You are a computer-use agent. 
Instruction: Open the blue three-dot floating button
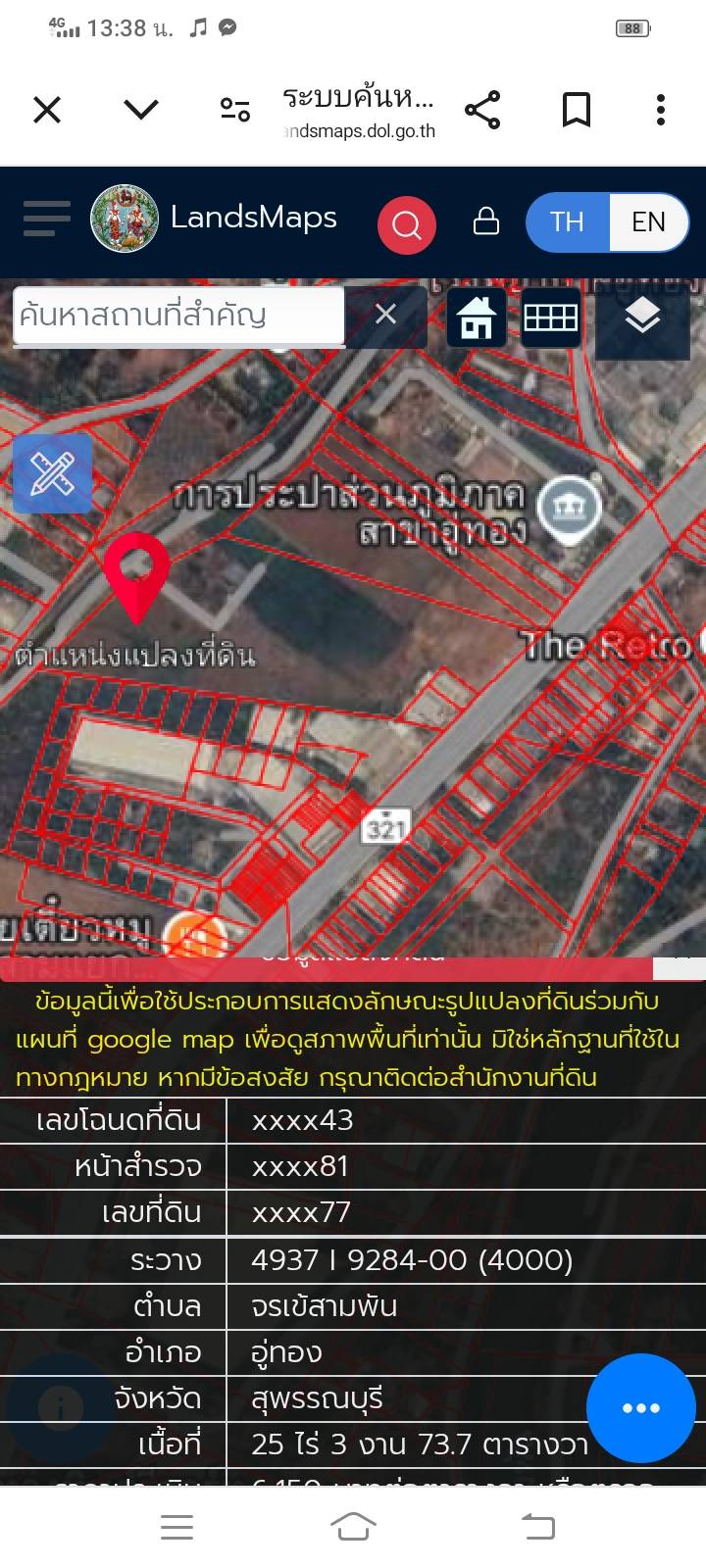(x=641, y=1408)
